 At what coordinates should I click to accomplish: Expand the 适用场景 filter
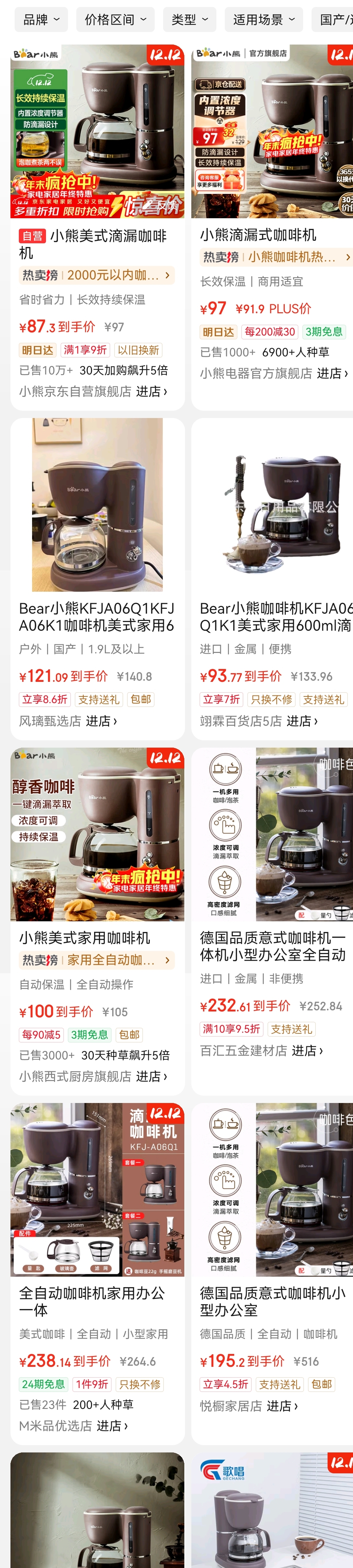point(263,20)
